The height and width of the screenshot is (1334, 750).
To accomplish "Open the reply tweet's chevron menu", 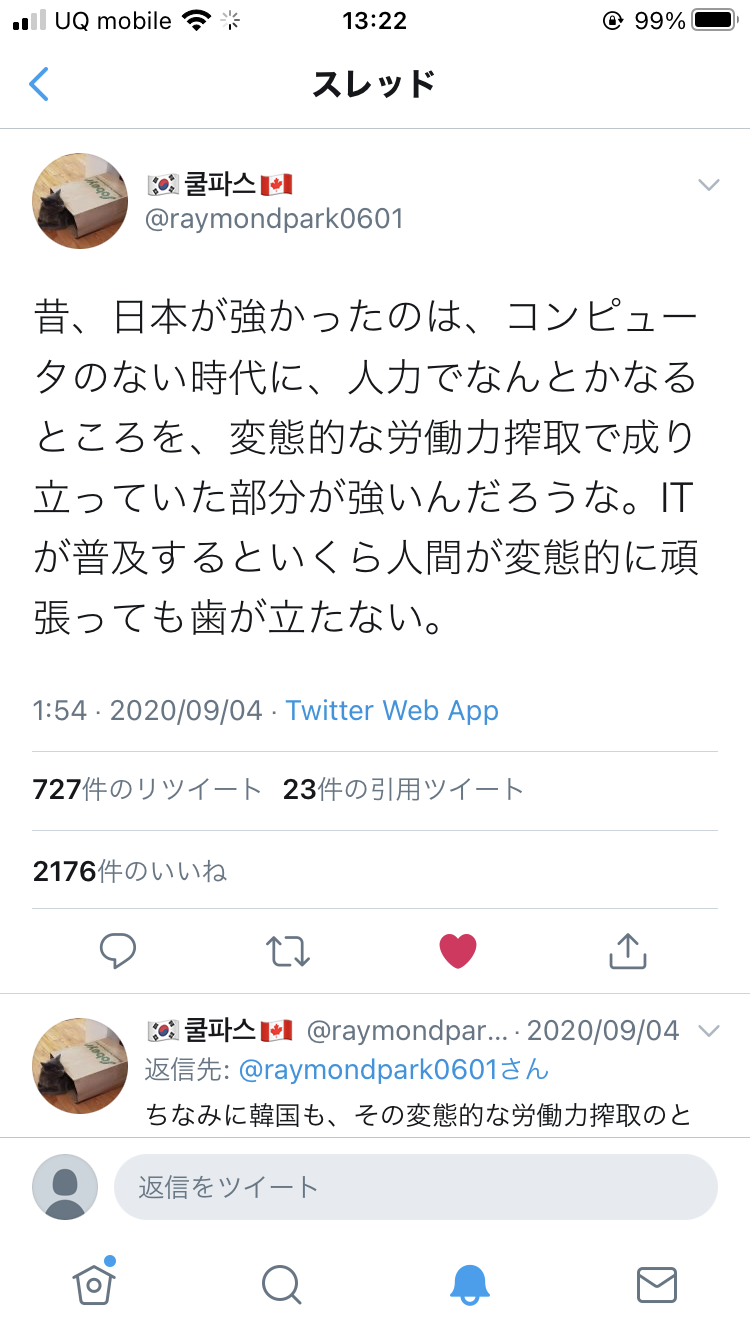I will pyautogui.click(x=708, y=1030).
